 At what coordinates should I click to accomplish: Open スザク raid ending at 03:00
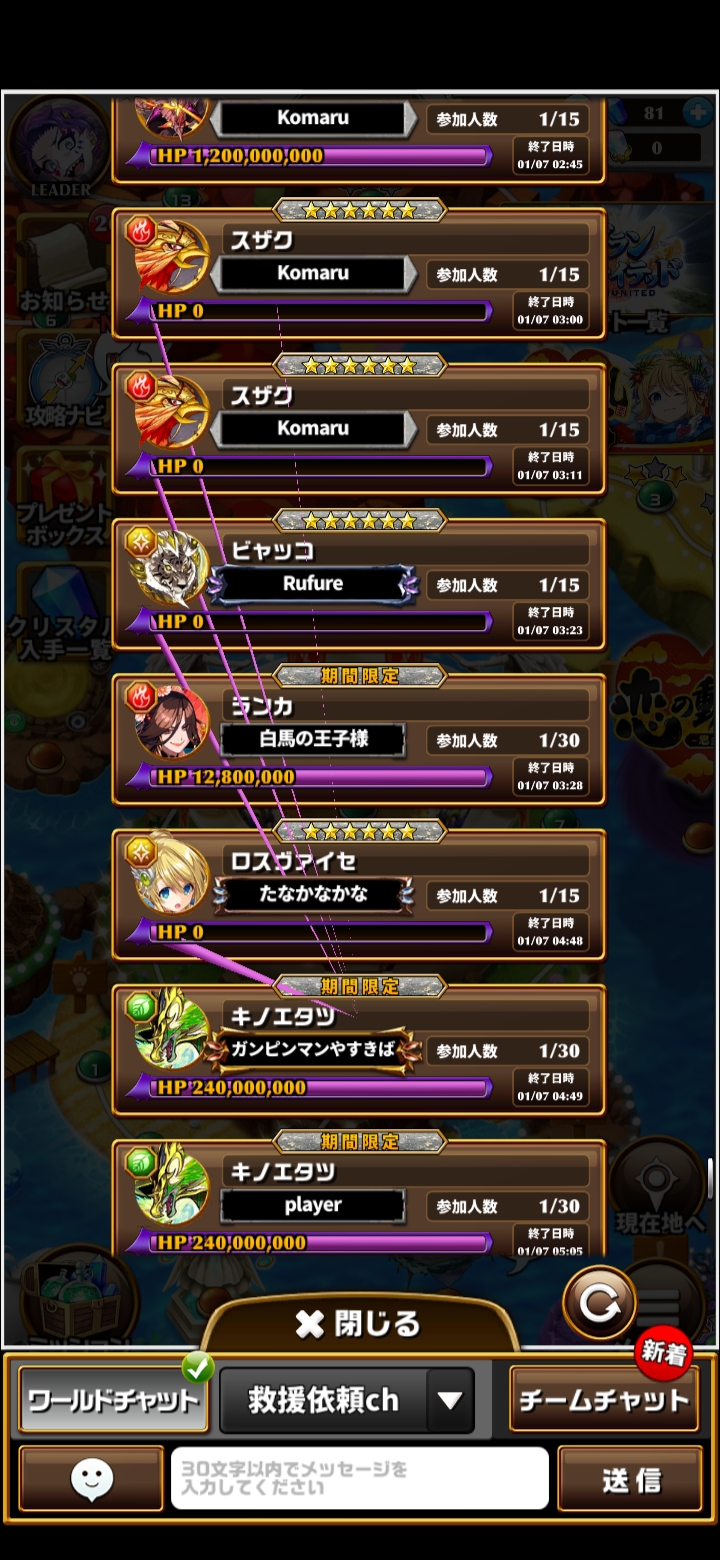click(x=358, y=275)
